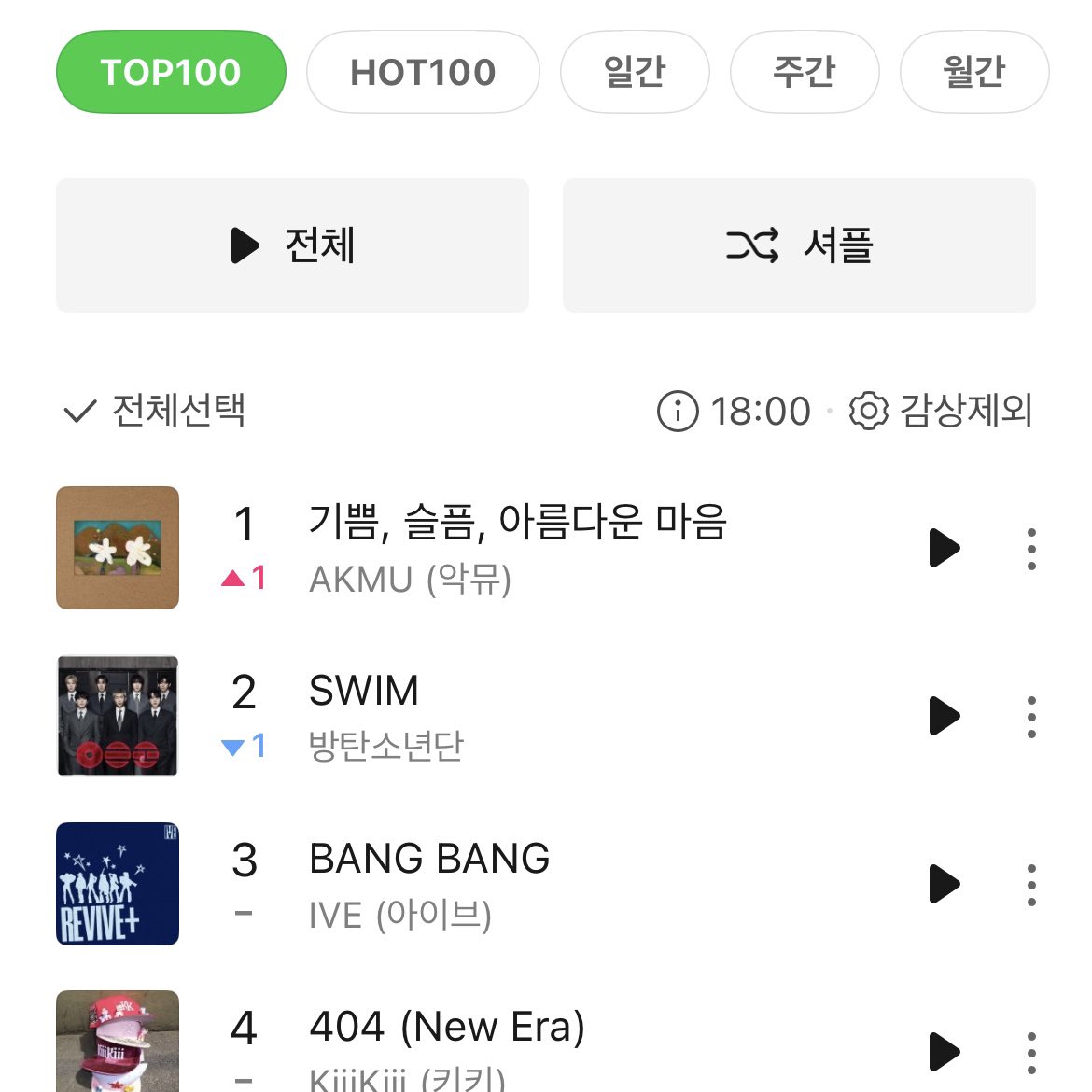Image resolution: width=1092 pixels, height=1092 pixels.
Task: Open more options for BANG BANG
Action: 1031,885
